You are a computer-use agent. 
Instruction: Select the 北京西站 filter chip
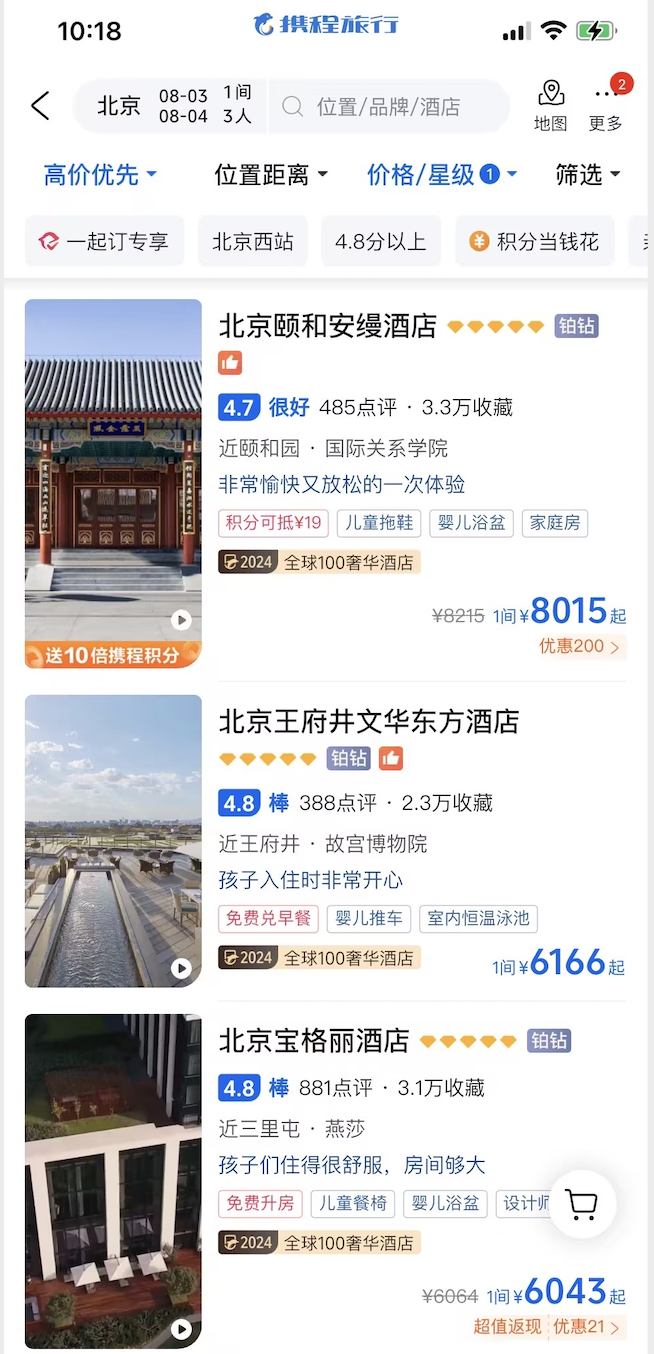[253, 241]
